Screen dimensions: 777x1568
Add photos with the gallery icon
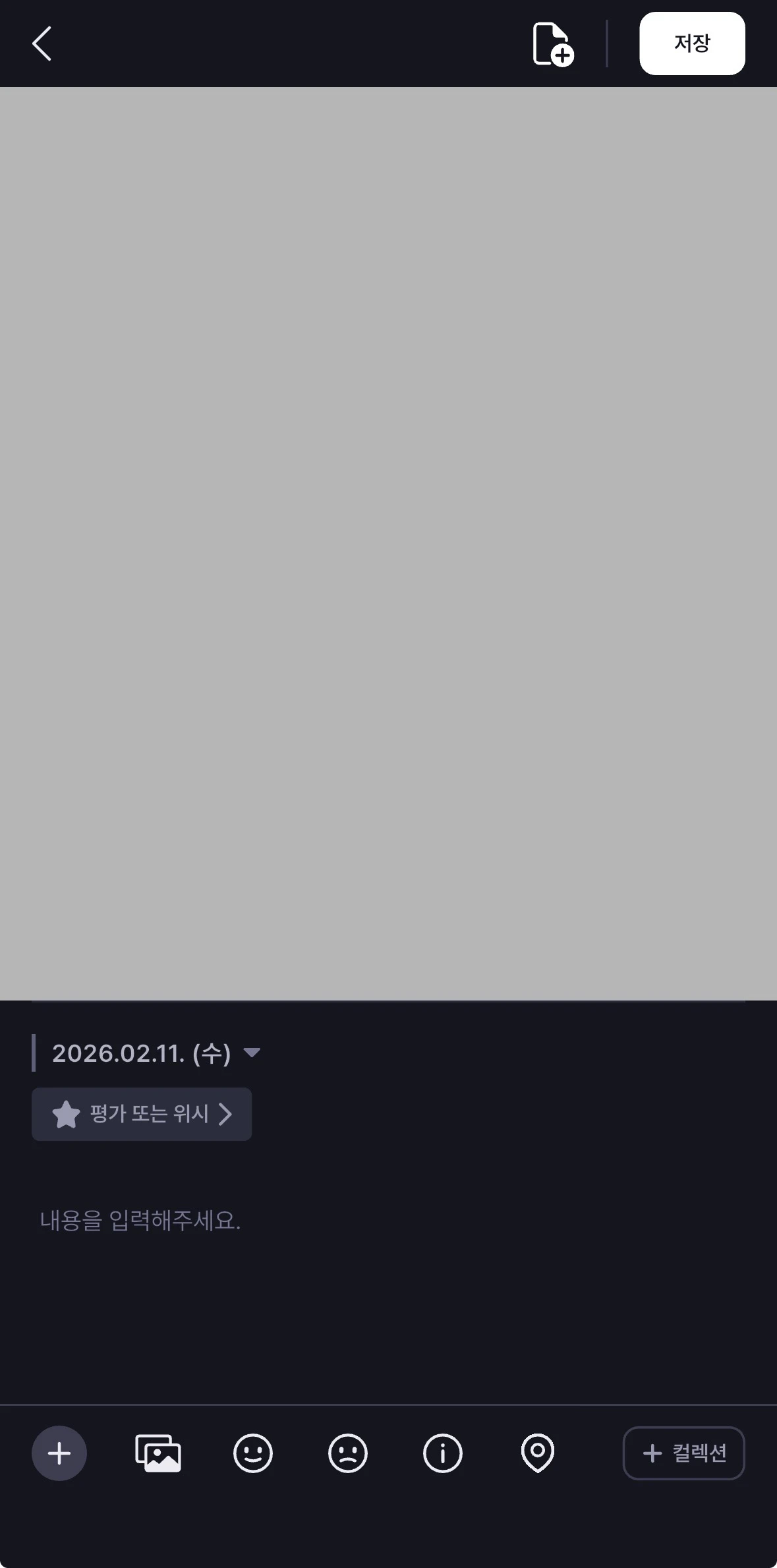(158, 1453)
